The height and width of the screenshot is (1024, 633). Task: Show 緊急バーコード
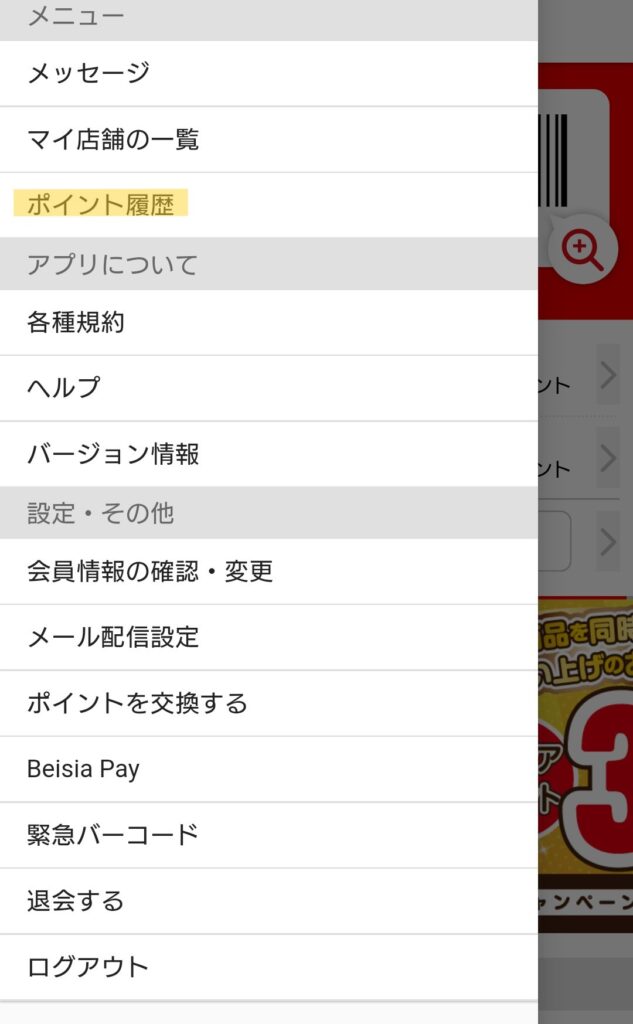[x=113, y=835]
